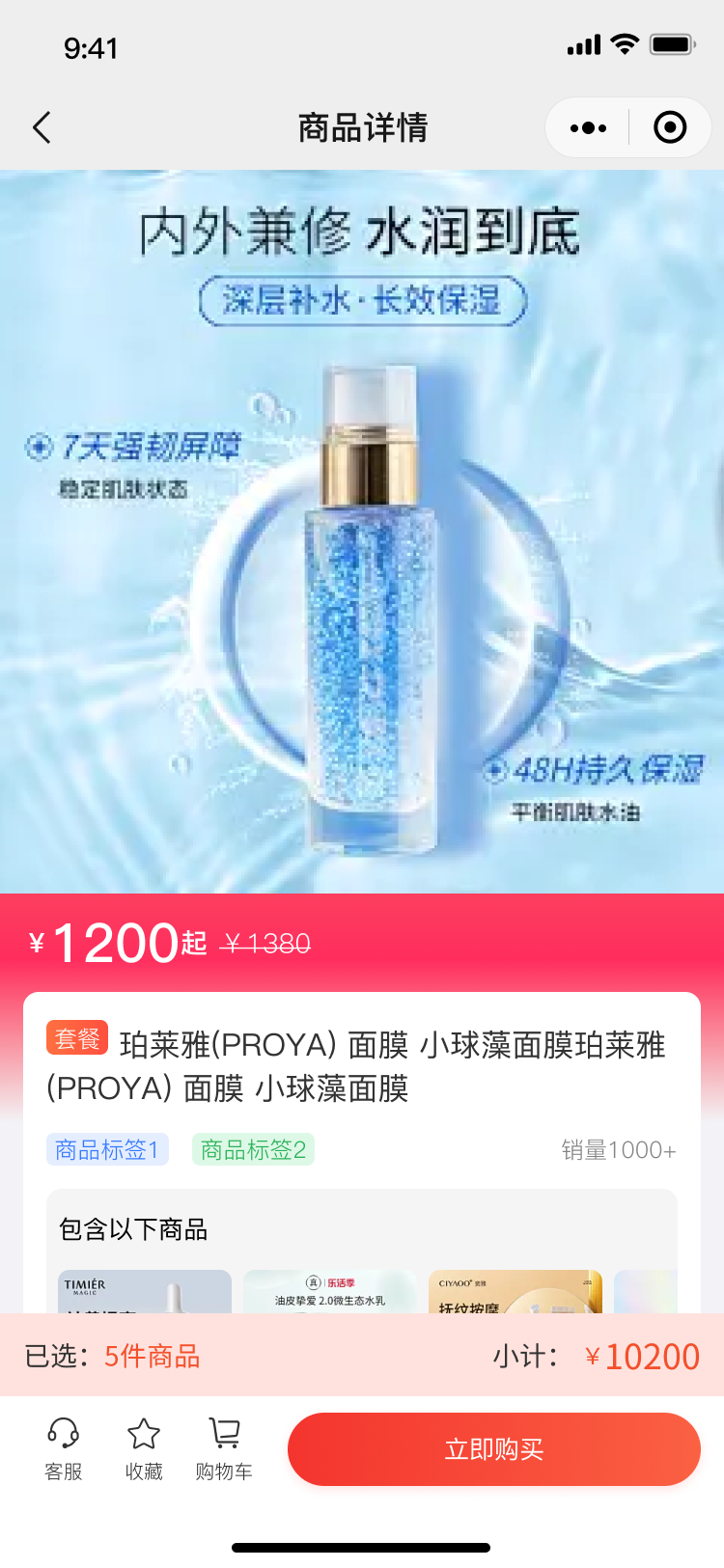Add this product to favorites with 收藏

[x=144, y=1447]
